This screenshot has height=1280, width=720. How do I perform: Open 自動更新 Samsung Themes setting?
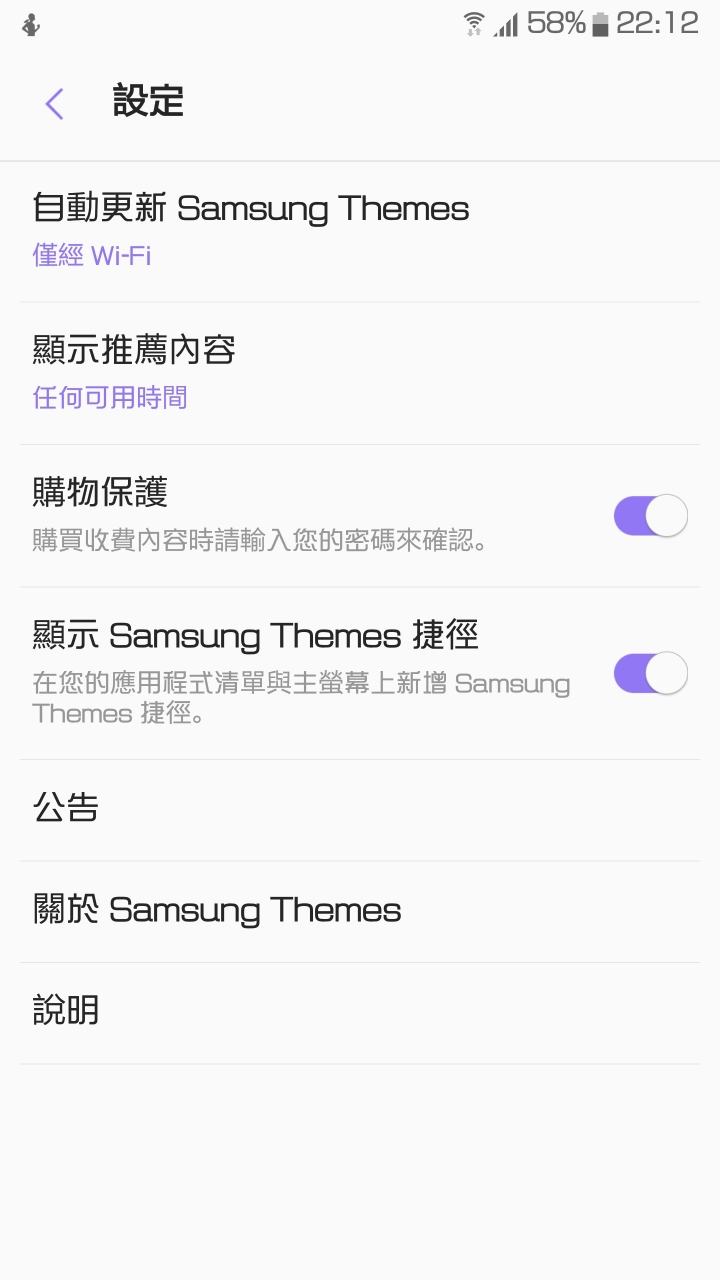250,230
